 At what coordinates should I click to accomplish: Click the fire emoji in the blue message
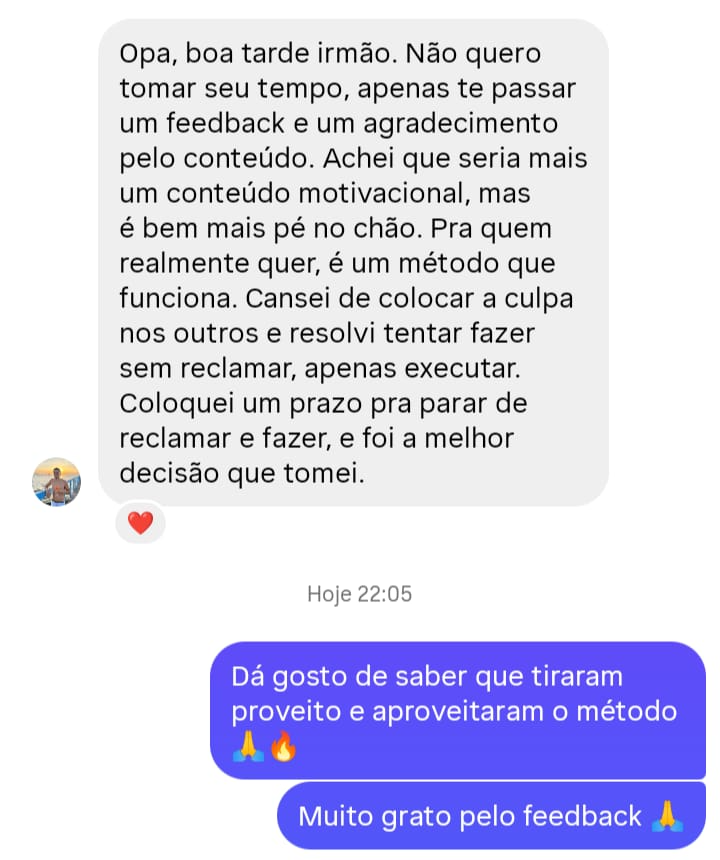tap(283, 748)
